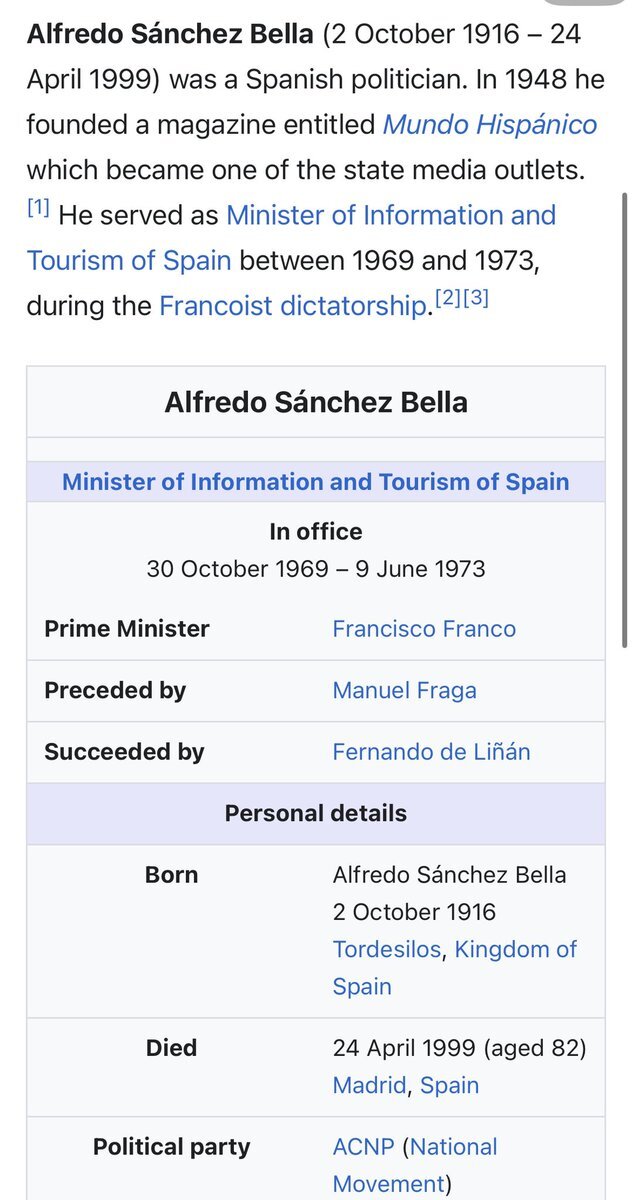Open the Mundo Hispánico magazine link
The height and width of the screenshot is (1200, 632).
click(490, 125)
